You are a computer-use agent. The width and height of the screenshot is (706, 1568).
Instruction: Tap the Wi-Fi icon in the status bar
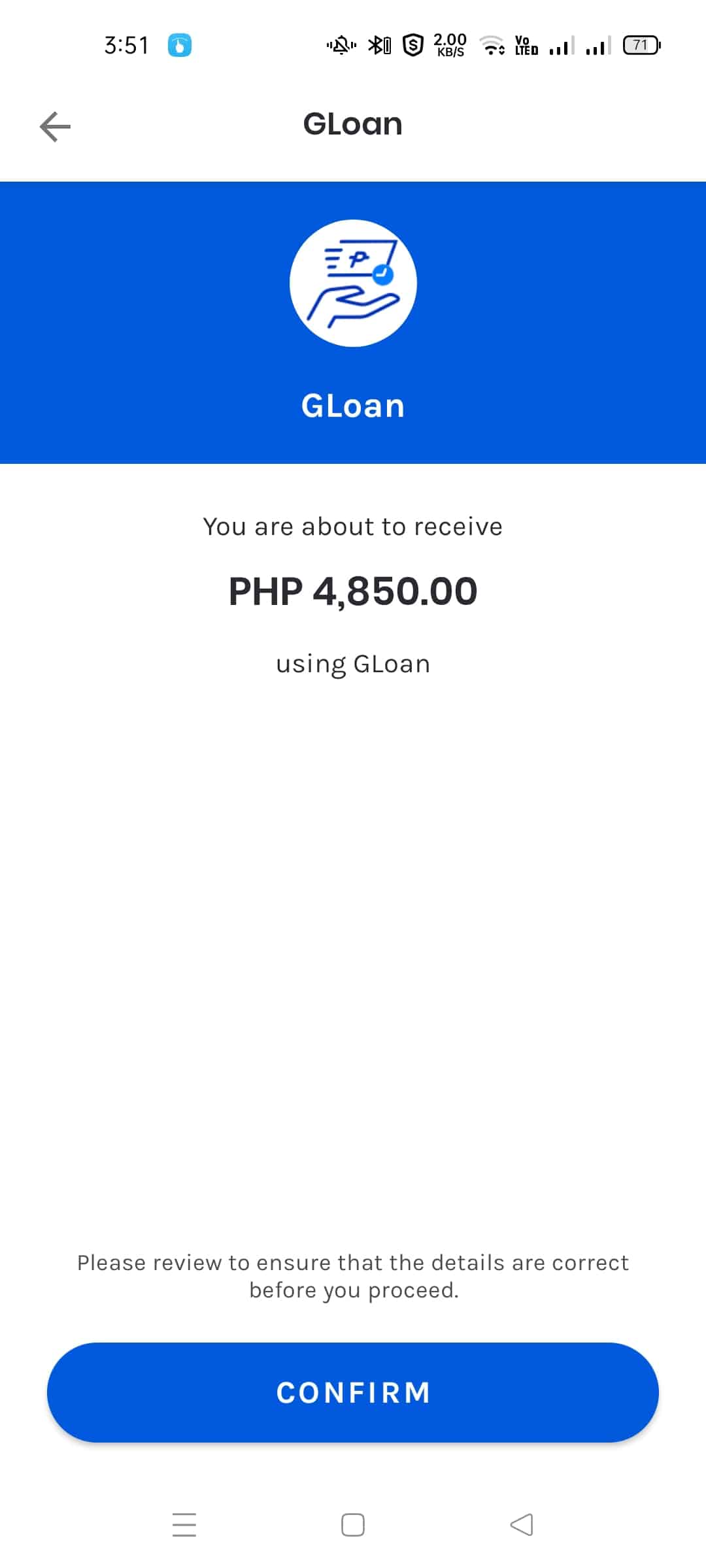click(492, 44)
